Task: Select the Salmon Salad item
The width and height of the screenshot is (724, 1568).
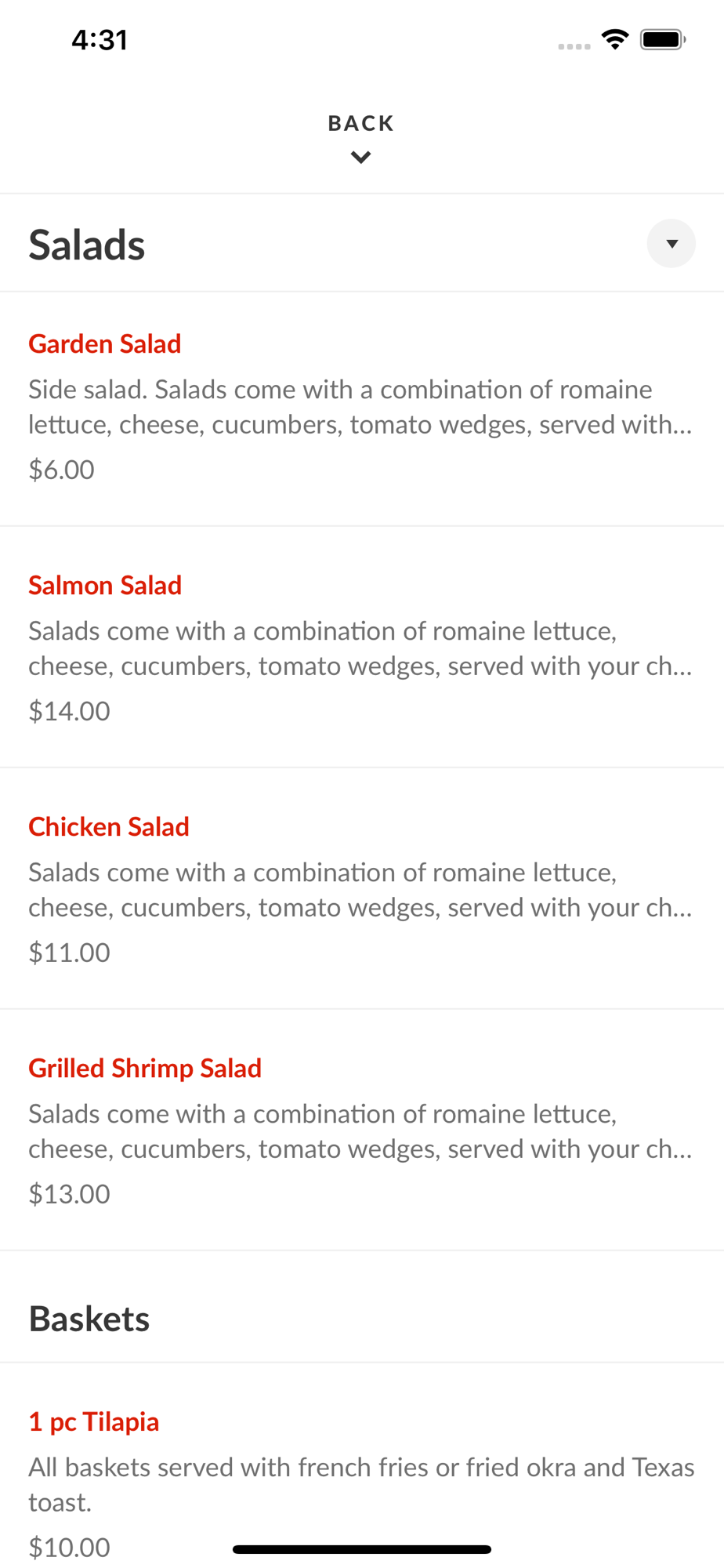Action: [362, 647]
